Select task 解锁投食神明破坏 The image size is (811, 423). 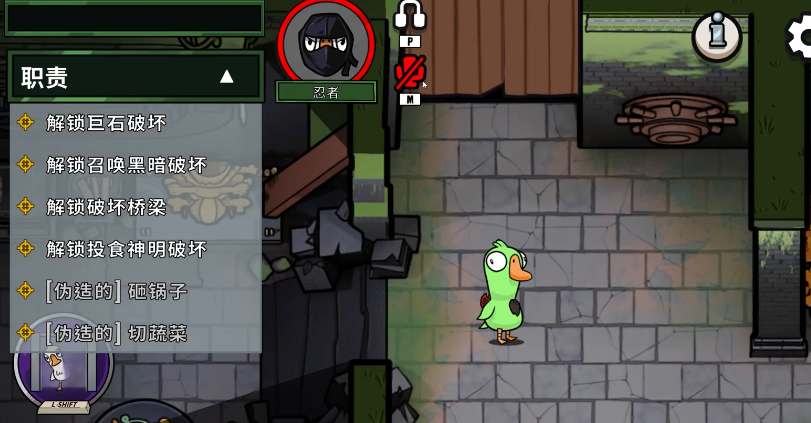coord(125,249)
